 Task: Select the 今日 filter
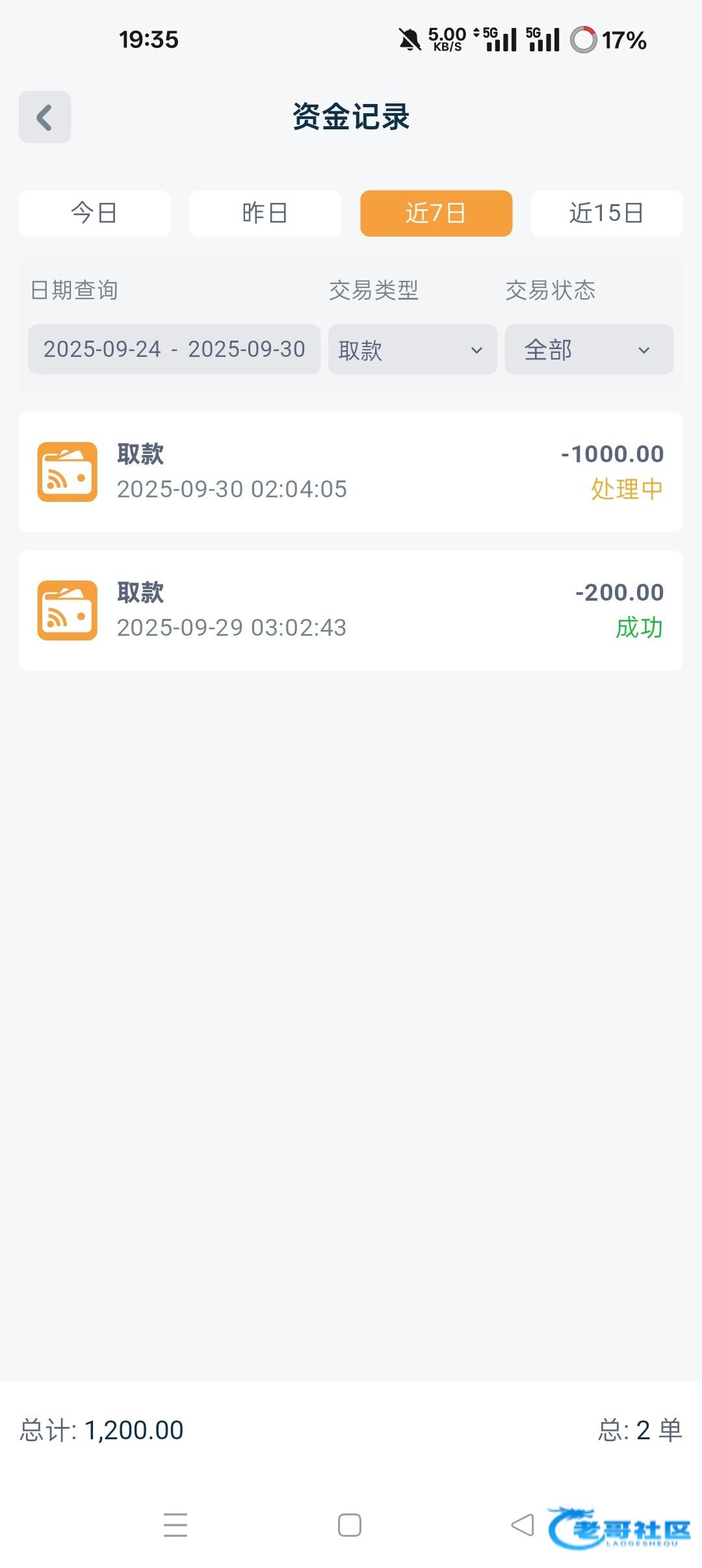tap(95, 213)
